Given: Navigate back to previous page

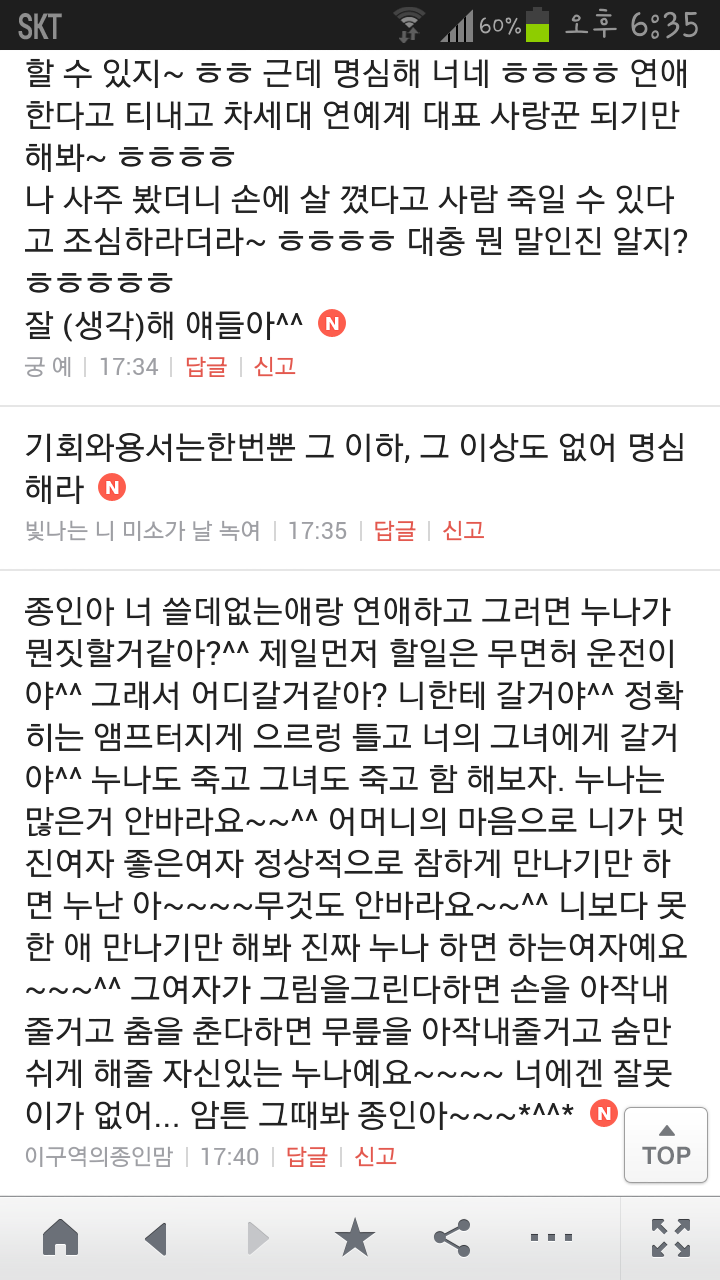Looking at the screenshot, I should (156, 1238).
